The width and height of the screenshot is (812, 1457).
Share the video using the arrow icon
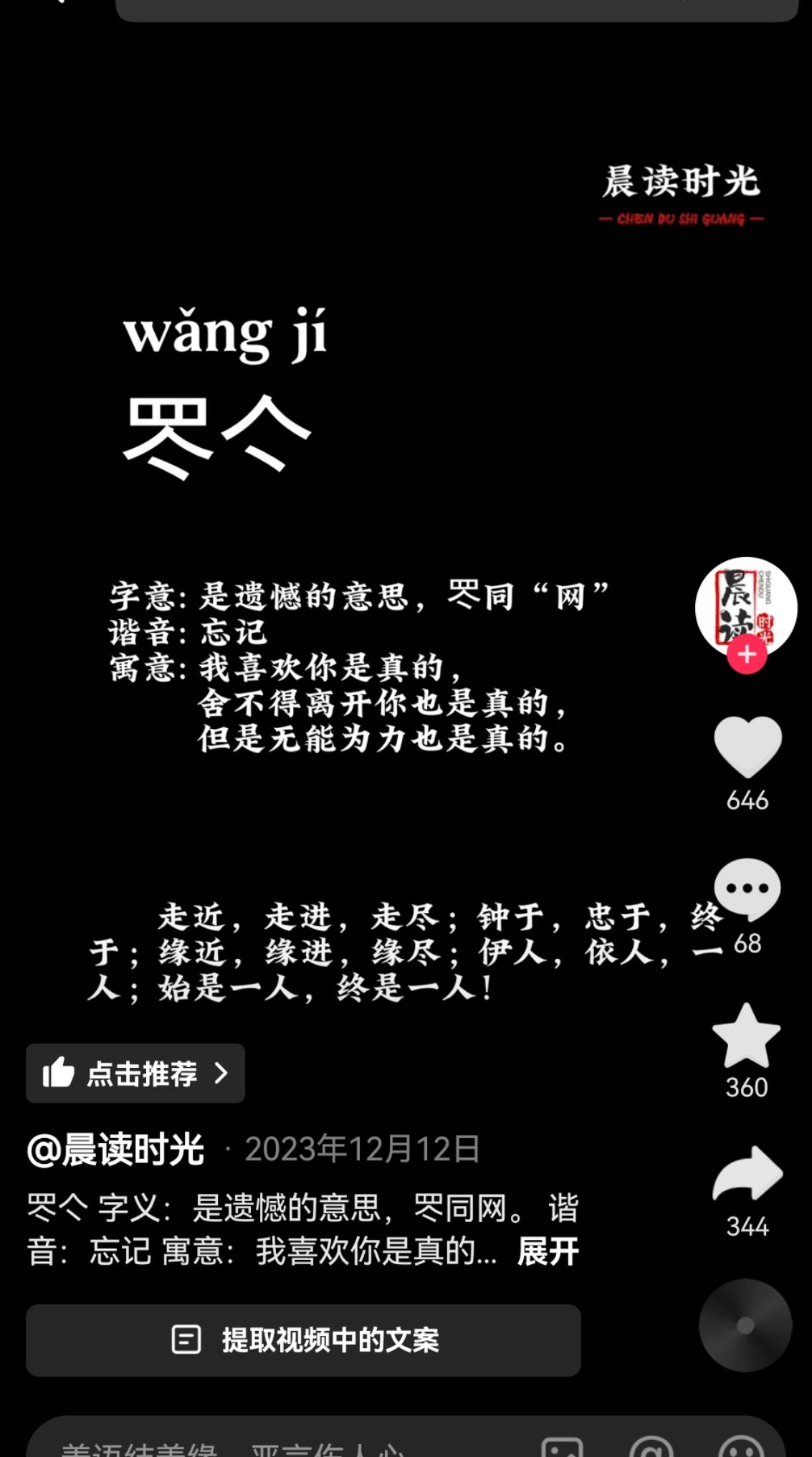(747, 1173)
